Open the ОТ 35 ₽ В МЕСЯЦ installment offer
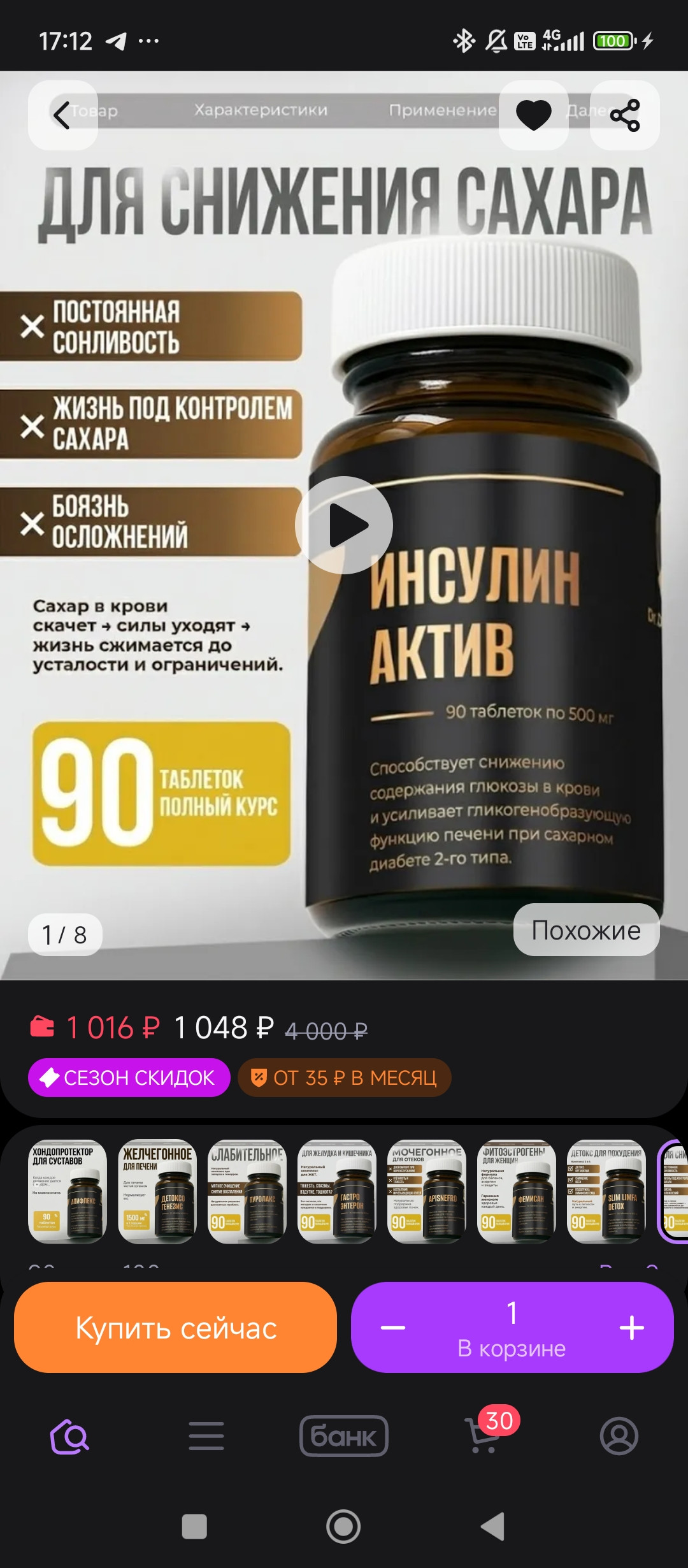 345,1078
